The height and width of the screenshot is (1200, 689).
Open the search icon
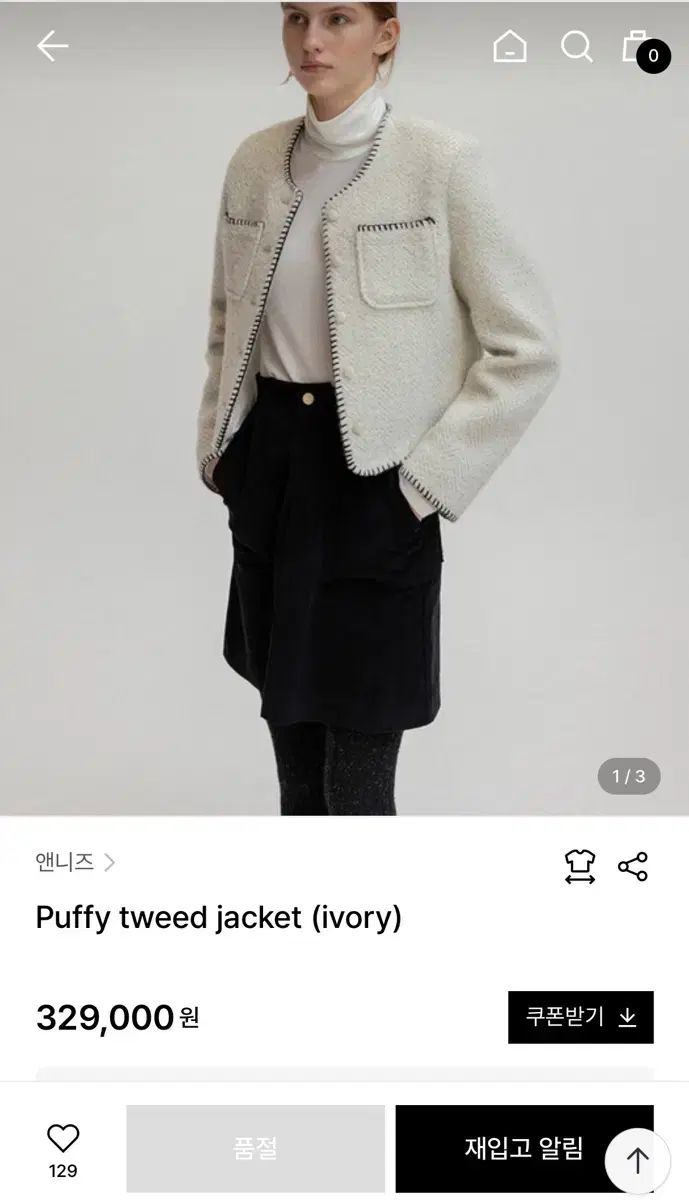(x=576, y=46)
